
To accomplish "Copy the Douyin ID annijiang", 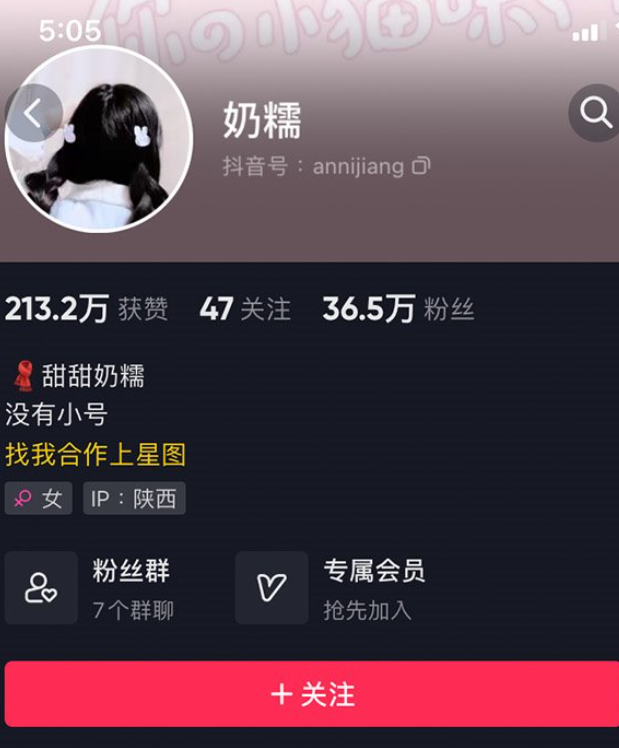I will (421, 166).
